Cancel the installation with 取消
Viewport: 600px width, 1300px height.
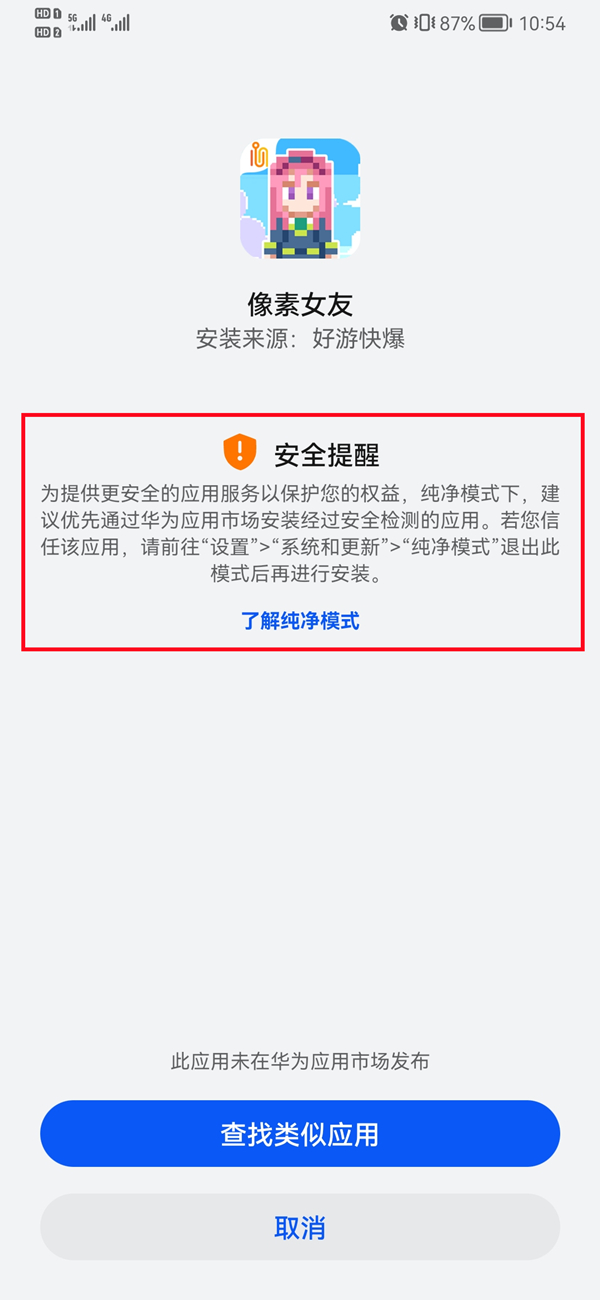tap(300, 1227)
